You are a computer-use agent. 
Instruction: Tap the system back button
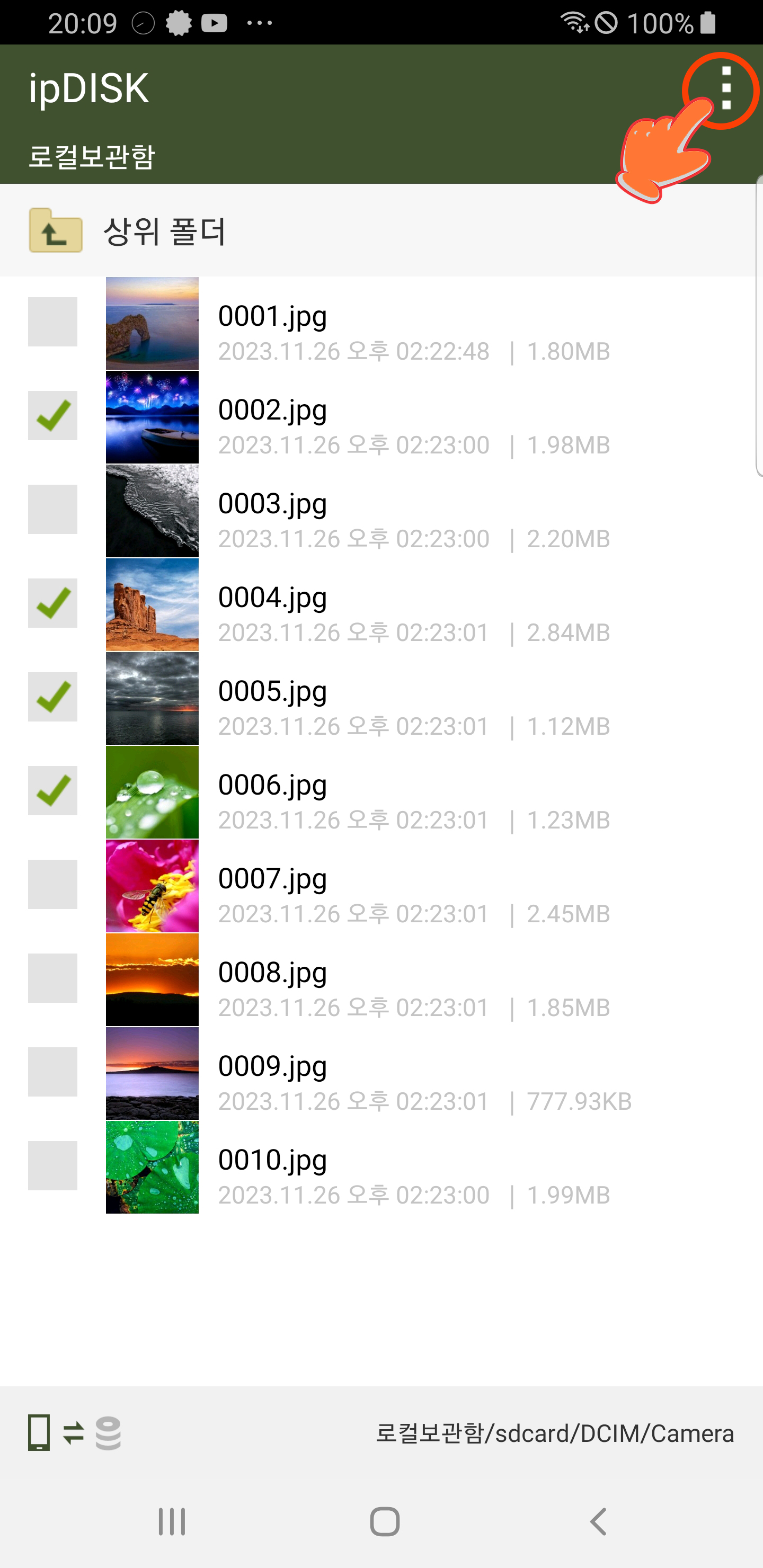[598, 1522]
